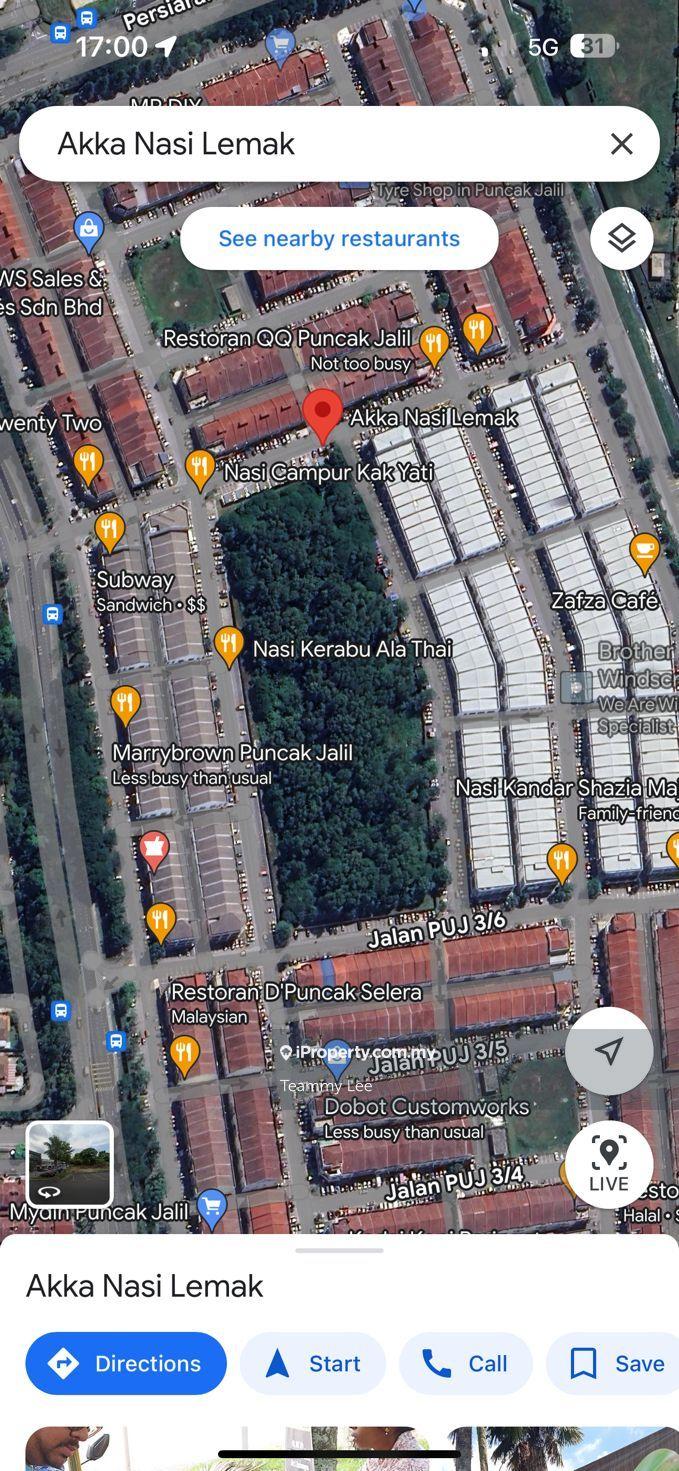Recenter map on my location
This screenshot has width=679, height=1471.
click(x=608, y=1051)
